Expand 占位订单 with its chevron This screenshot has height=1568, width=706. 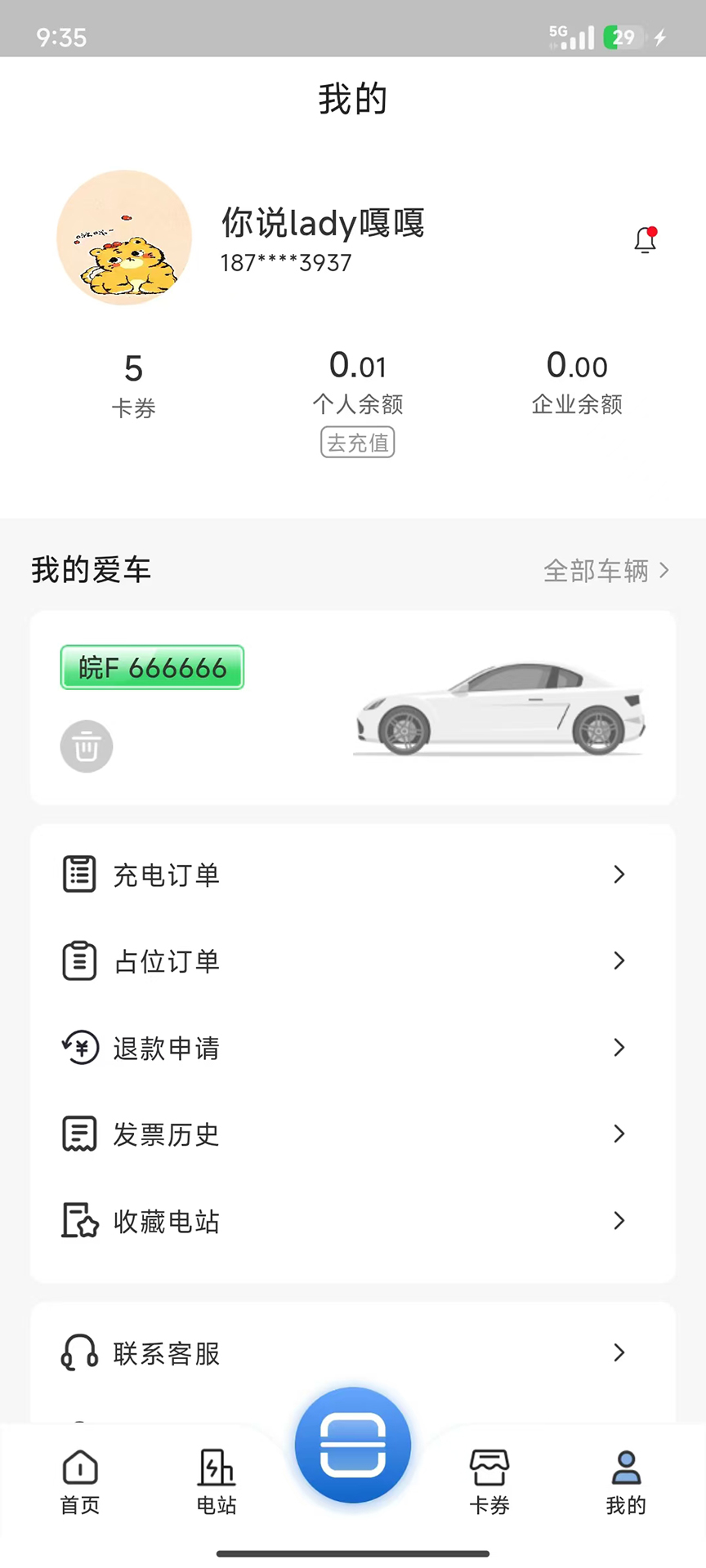[619, 960]
